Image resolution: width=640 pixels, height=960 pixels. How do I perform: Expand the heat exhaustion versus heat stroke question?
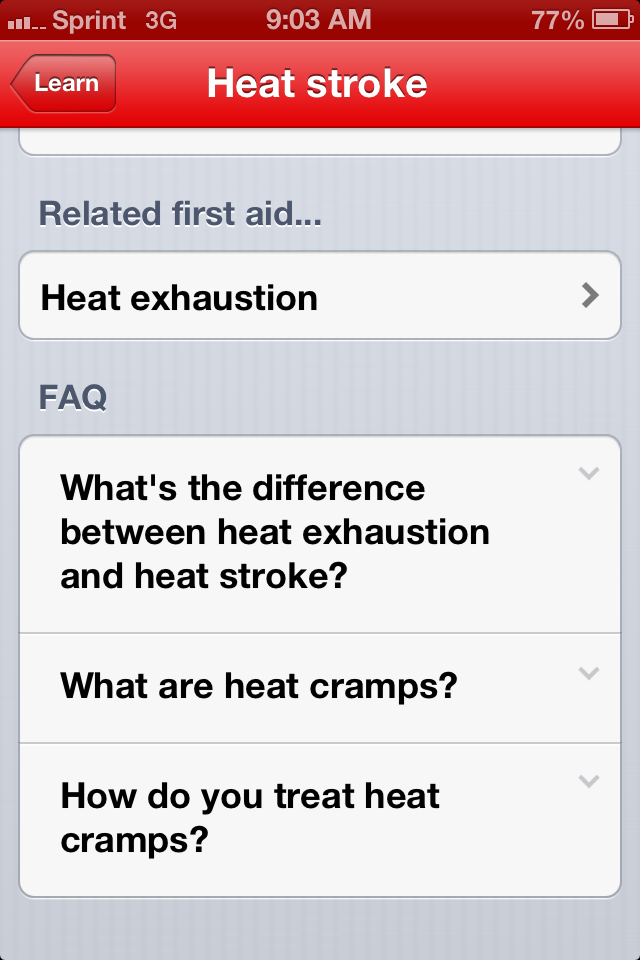point(320,533)
